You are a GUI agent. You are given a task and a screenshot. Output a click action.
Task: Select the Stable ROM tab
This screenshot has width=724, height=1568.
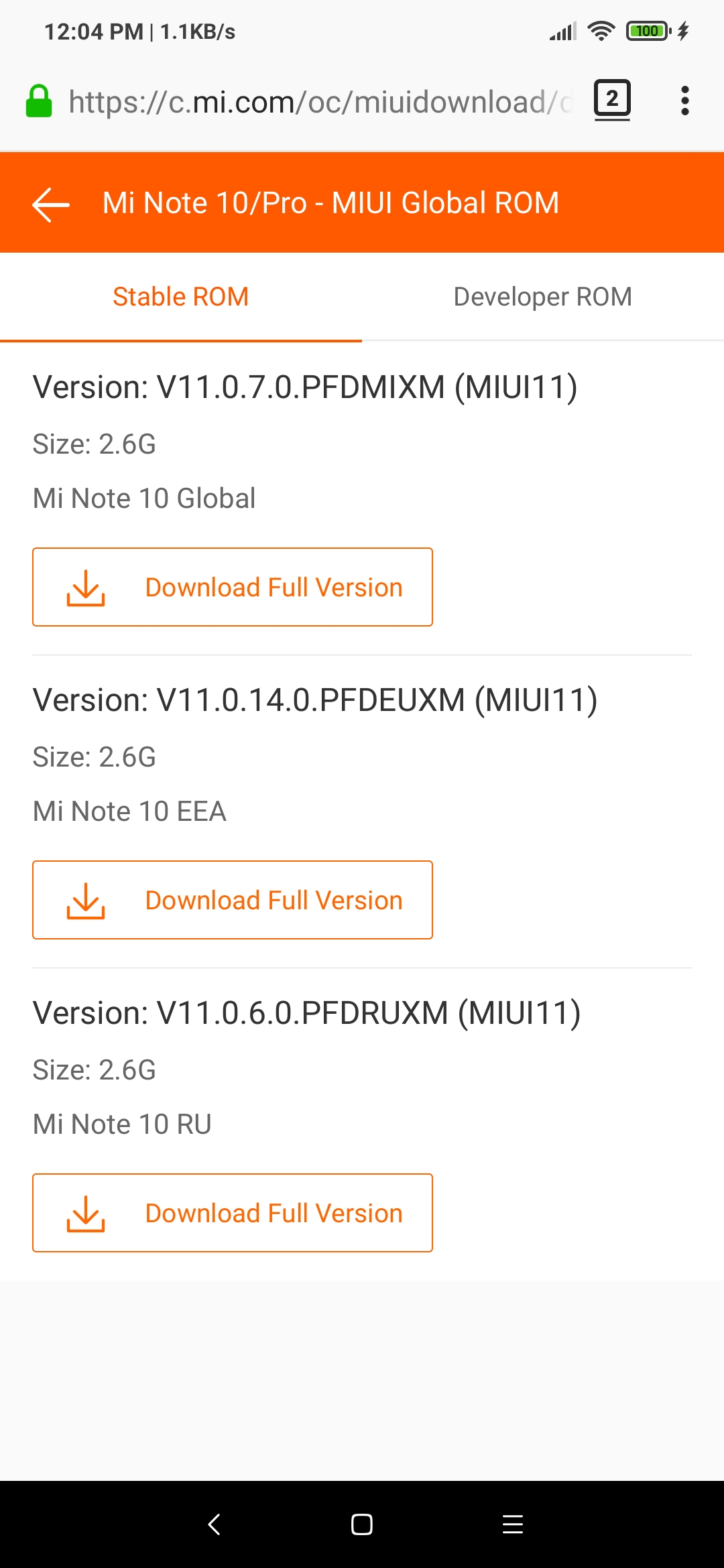pyautogui.click(x=181, y=297)
